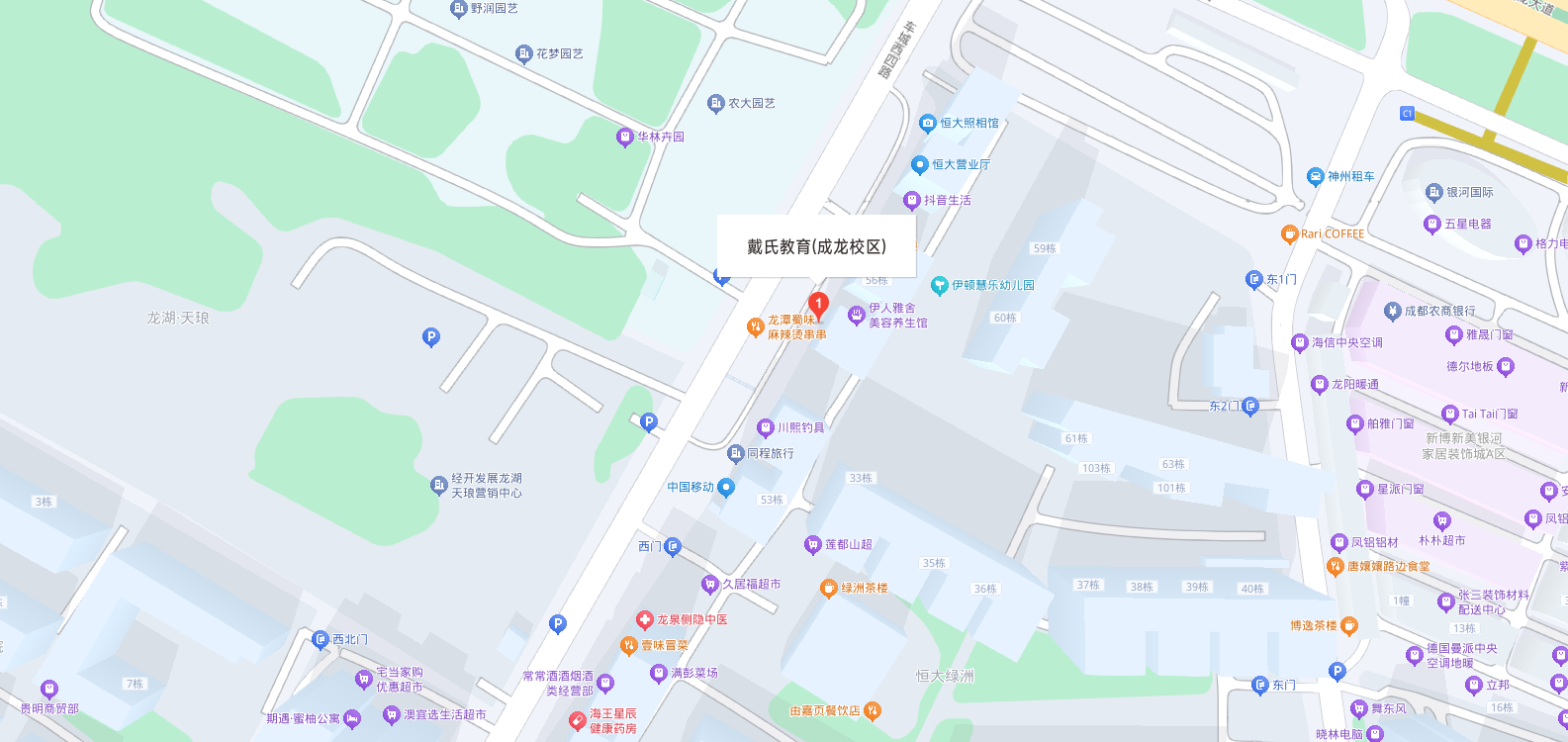Select the 龙泉侧隐中医 marker
This screenshot has width=1568, height=742.
645,620
